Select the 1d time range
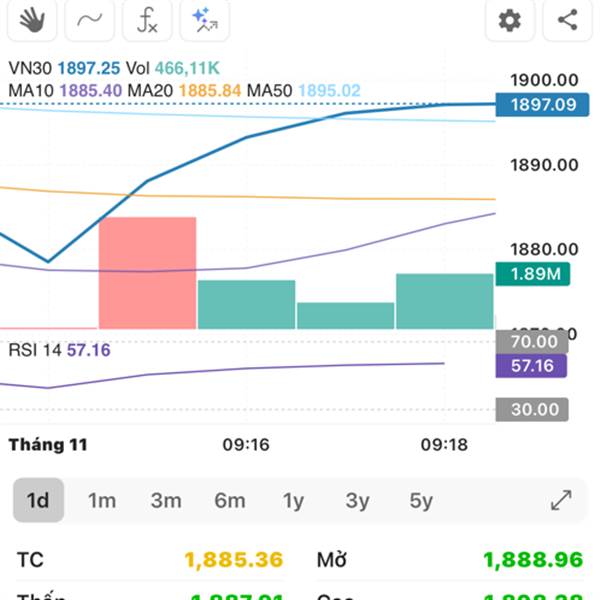600x600 pixels. tap(38, 500)
